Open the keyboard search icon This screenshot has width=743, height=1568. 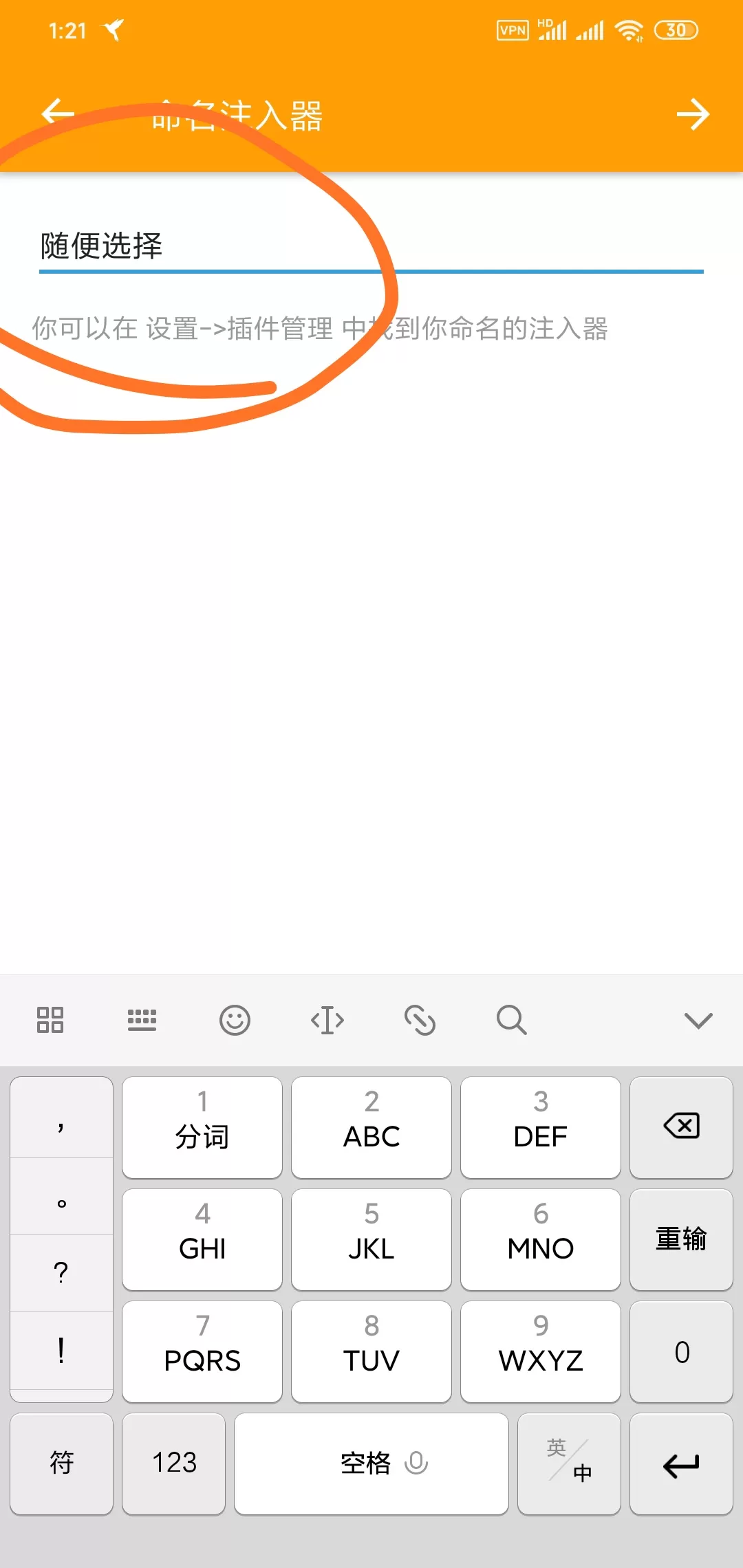coord(512,1020)
